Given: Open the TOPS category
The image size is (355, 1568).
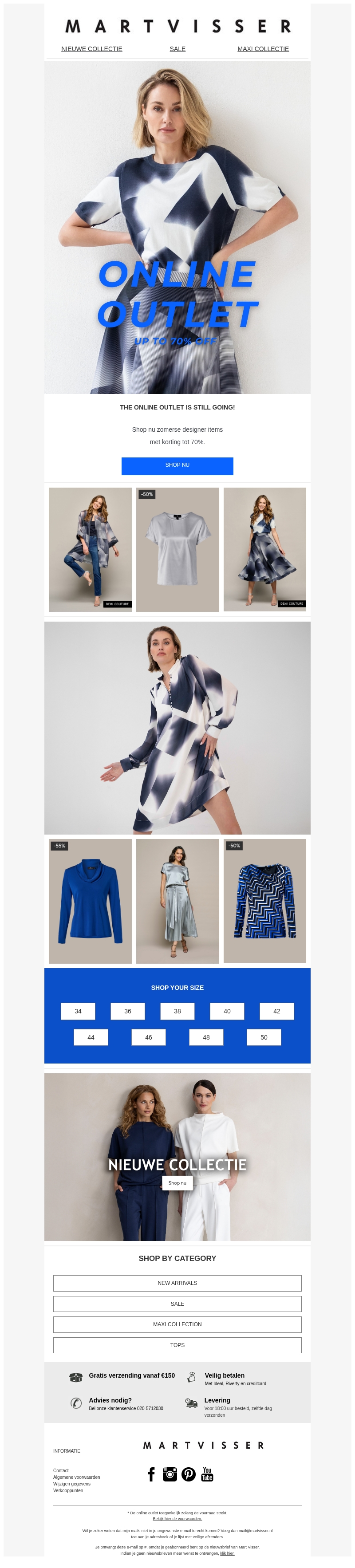Looking at the screenshot, I should click(x=177, y=1345).
